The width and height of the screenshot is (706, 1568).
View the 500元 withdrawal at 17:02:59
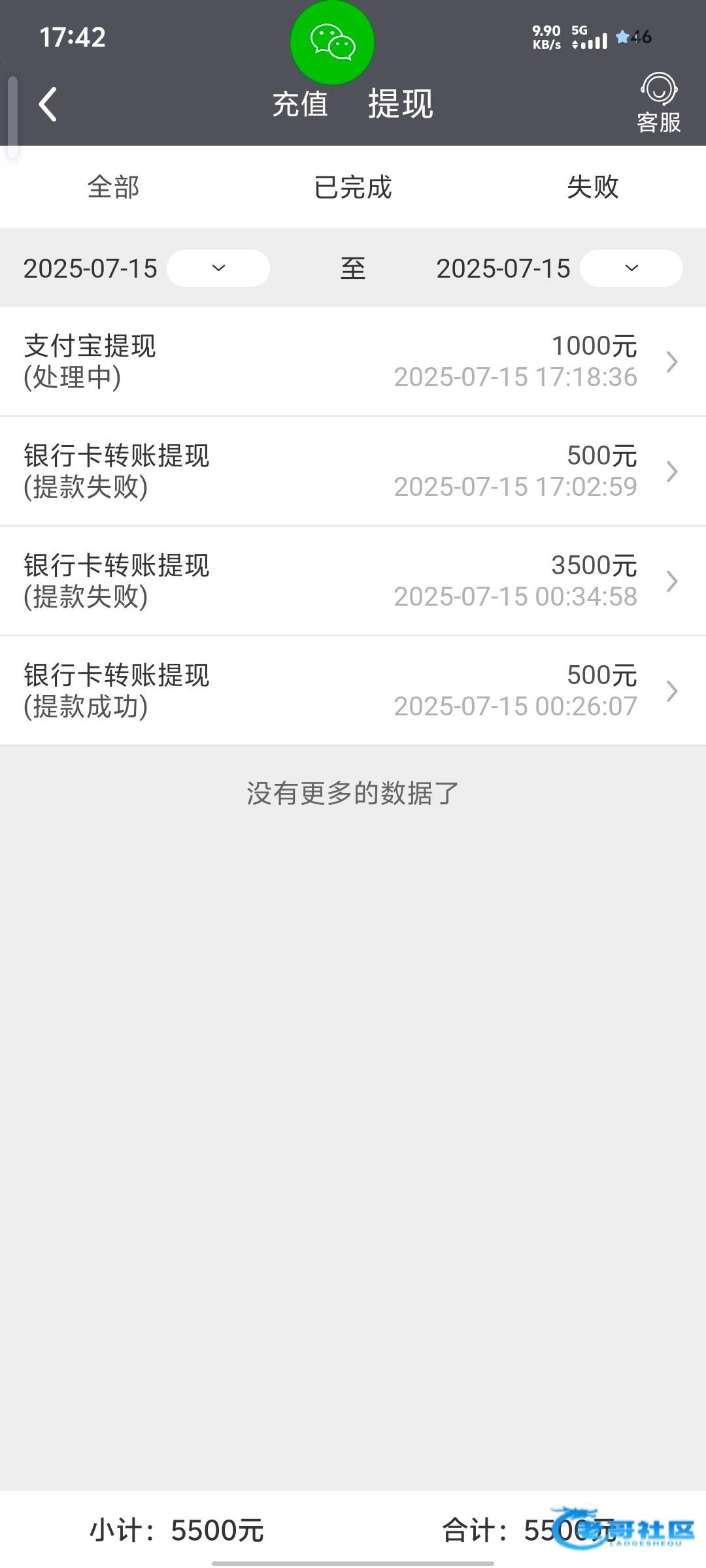coord(353,471)
